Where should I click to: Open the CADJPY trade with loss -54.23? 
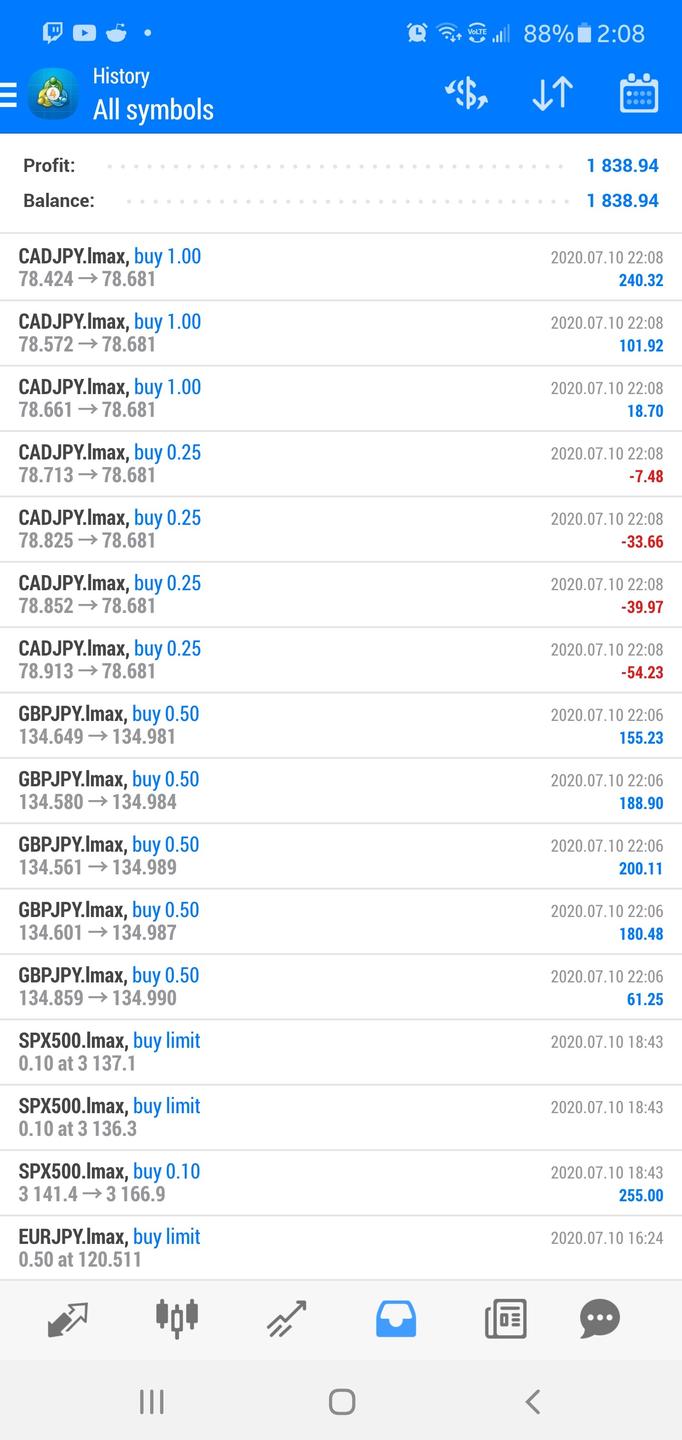pyautogui.click(x=341, y=660)
